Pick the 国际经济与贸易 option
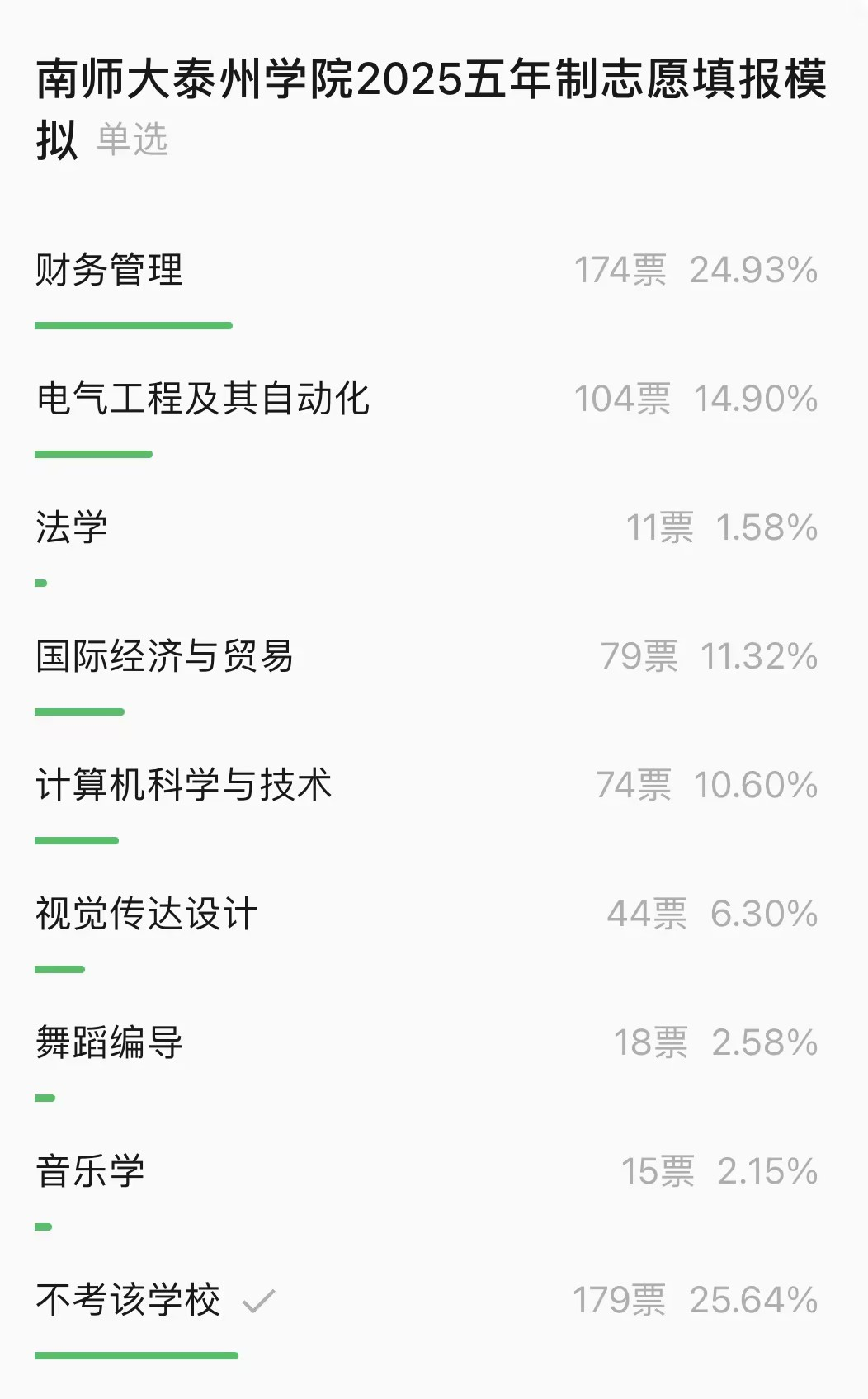 pos(164,657)
